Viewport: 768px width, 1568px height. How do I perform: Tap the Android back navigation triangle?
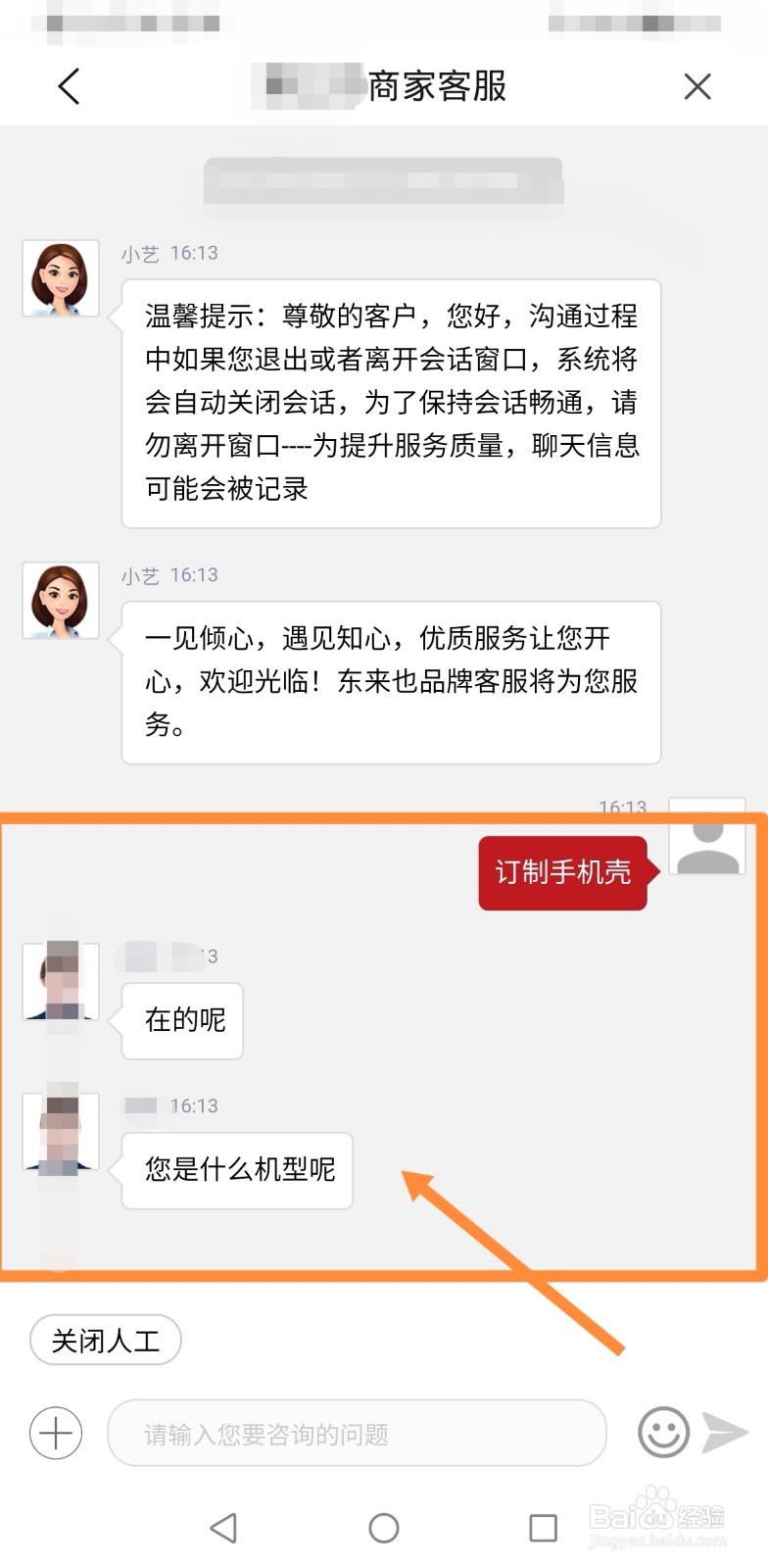coord(223,1527)
